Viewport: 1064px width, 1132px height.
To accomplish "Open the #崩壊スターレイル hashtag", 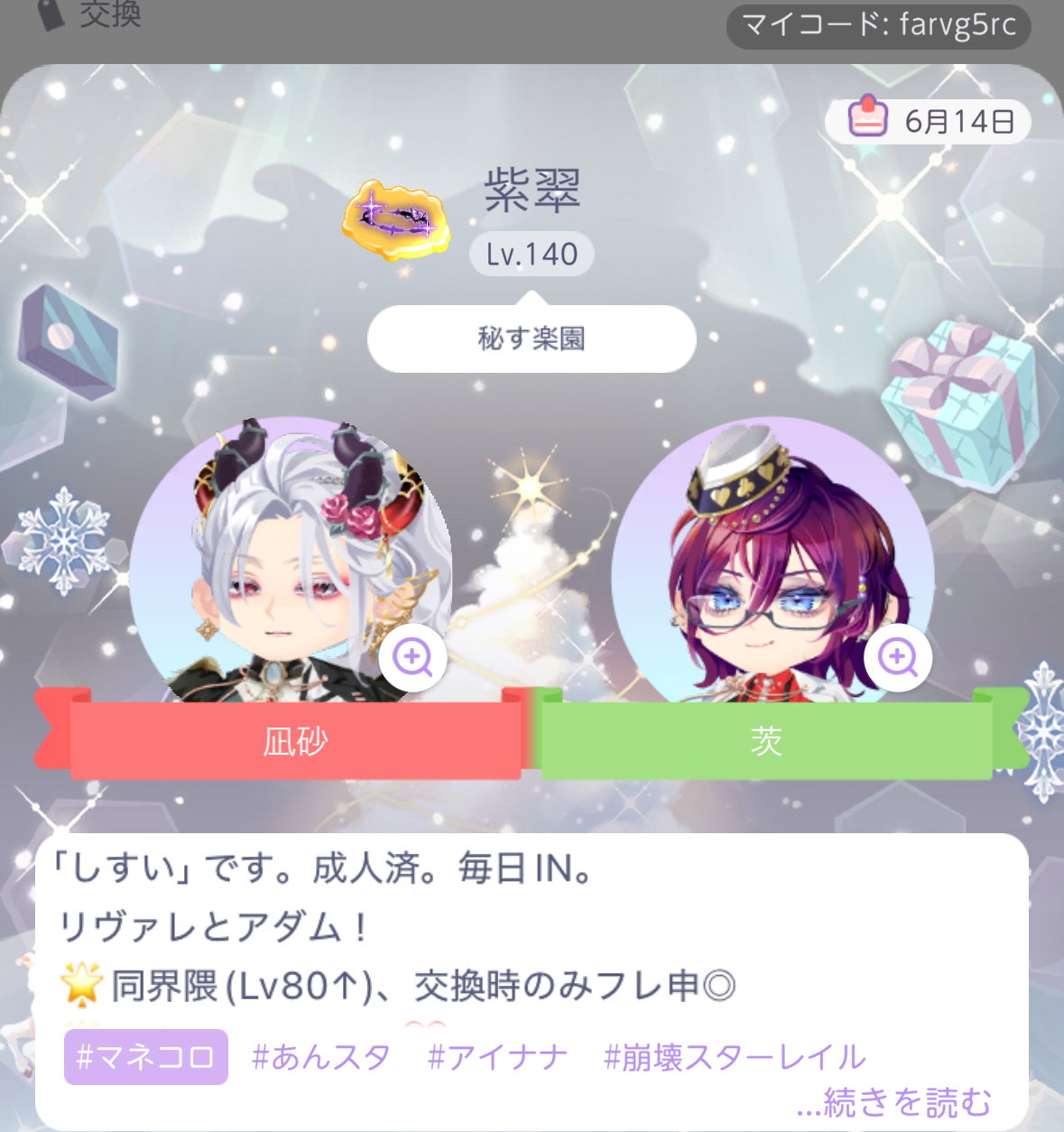I will tap(735, 1056).
